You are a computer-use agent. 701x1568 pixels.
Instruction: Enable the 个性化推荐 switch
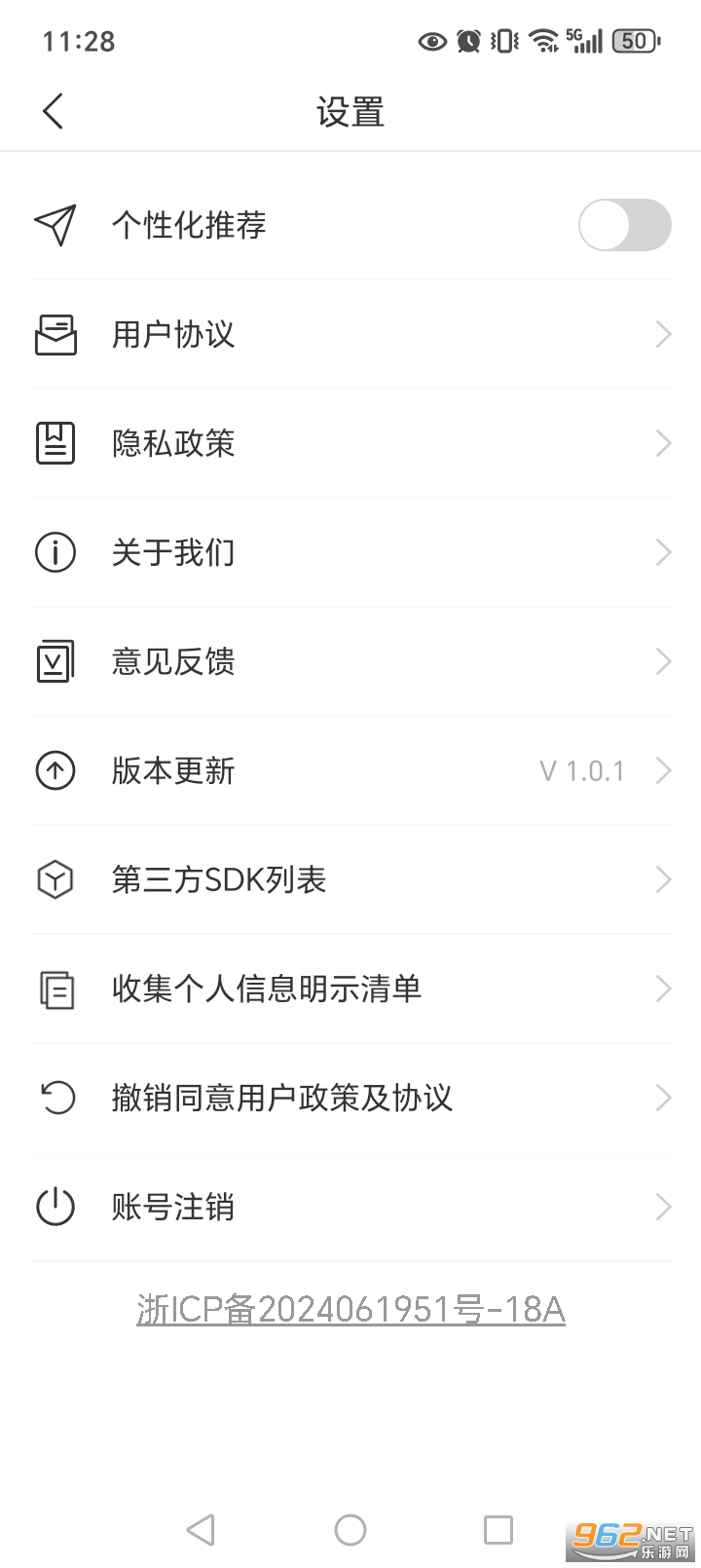point(624,225)
